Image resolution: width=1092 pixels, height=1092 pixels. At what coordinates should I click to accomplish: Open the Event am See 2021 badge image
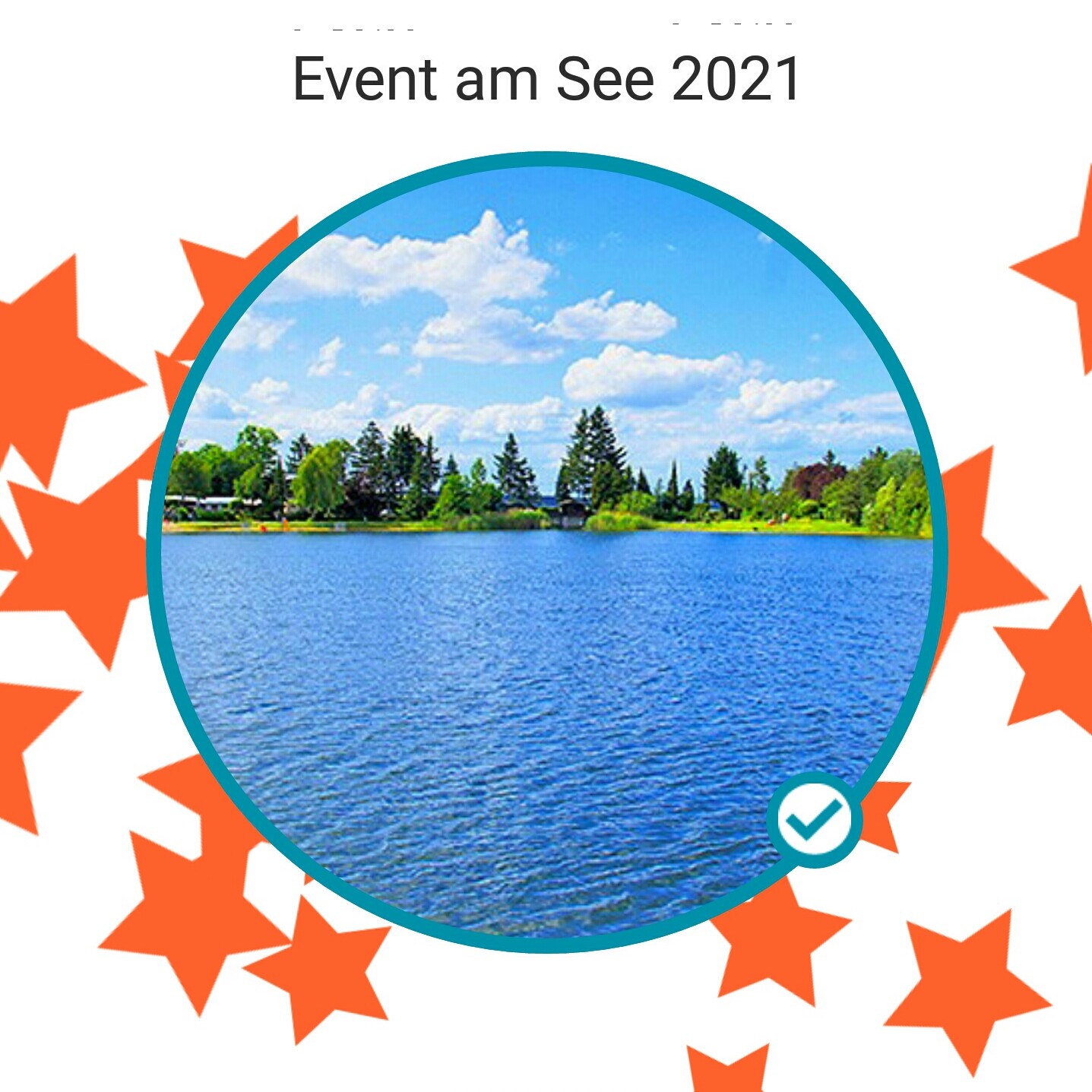click(x=546, y=552)
